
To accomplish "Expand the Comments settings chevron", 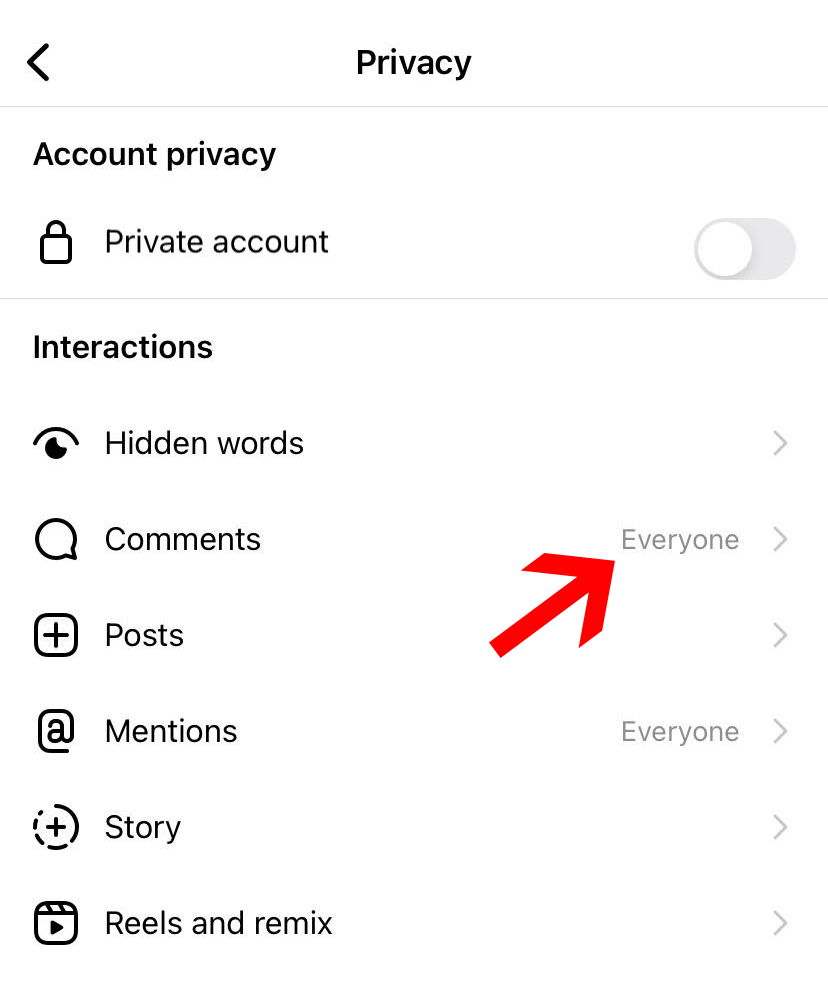I will click(x=780, y=539).
